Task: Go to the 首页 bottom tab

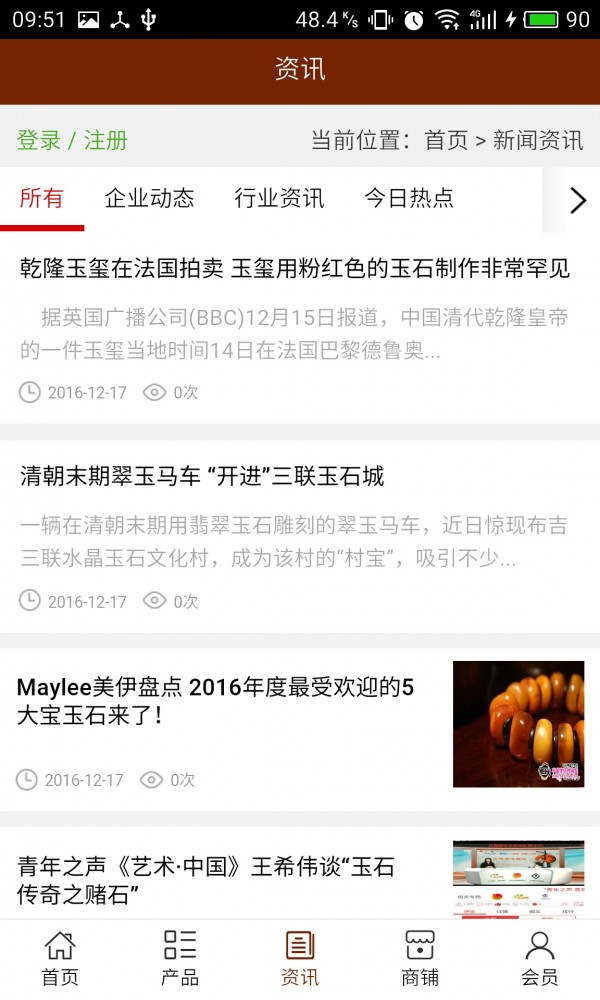Action: [60, 958]
